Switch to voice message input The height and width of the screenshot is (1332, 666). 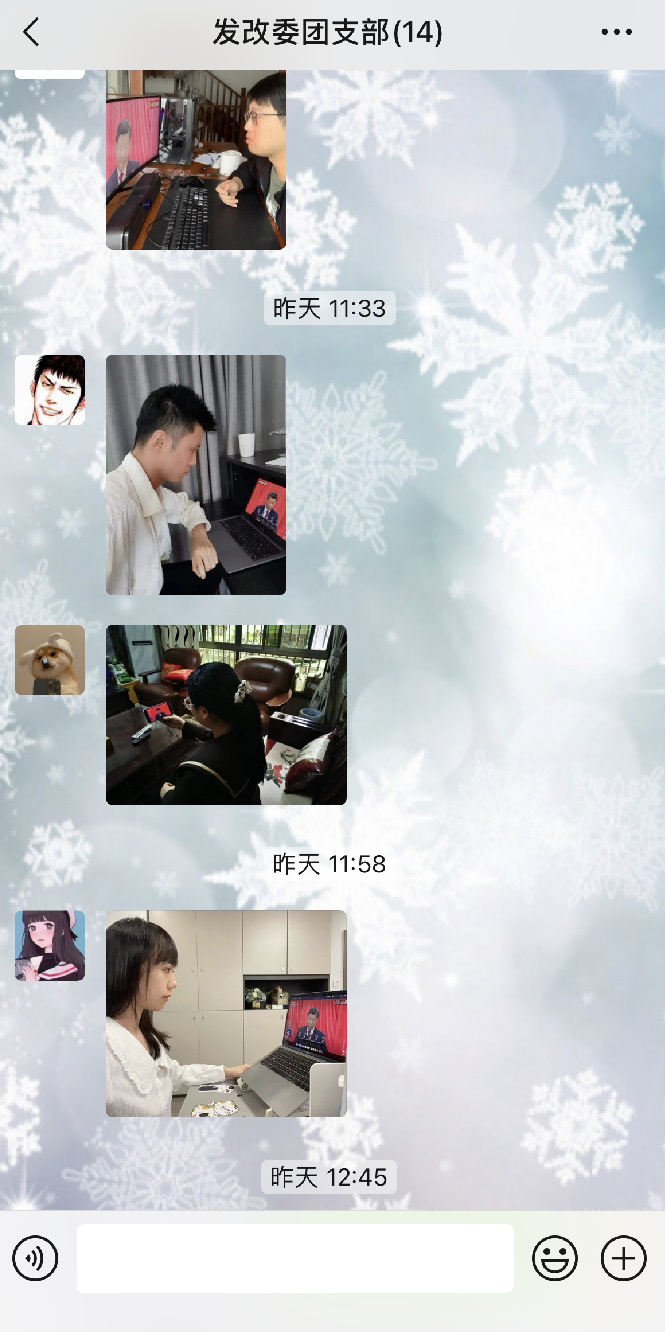(x=35, y=1258)
